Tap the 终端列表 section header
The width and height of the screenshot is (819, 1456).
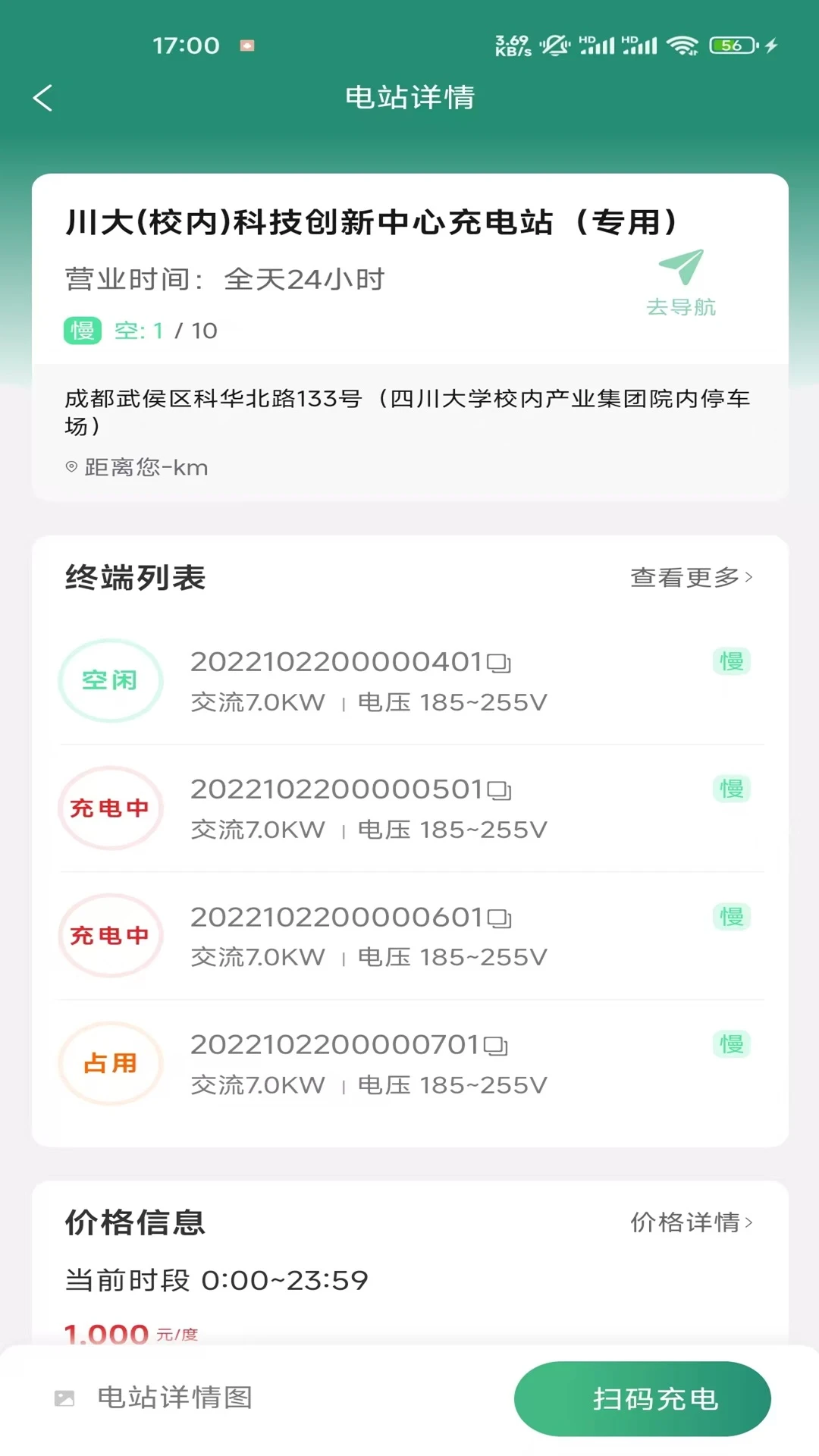click(x=135, y=577)
